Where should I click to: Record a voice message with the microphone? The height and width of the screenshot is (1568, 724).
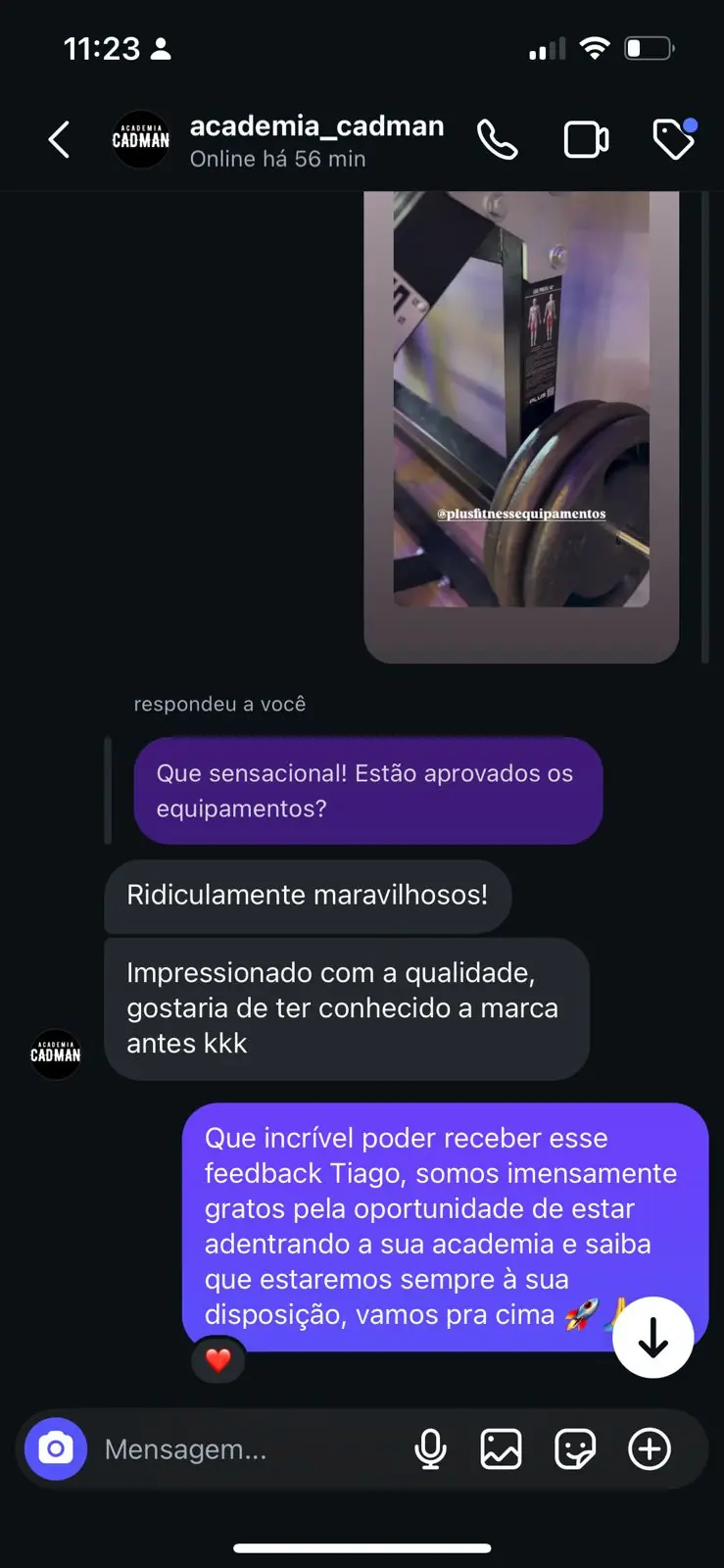431,1448
